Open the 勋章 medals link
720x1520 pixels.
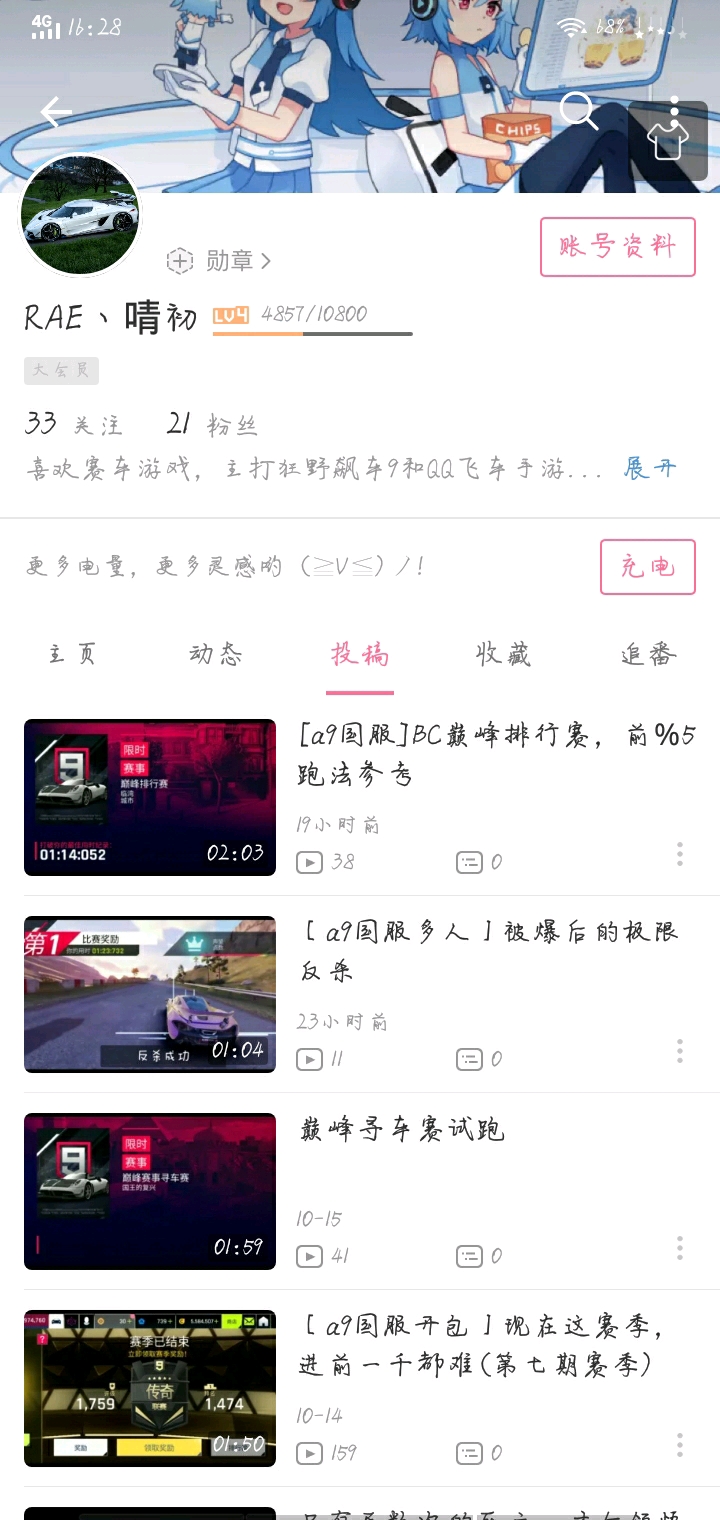[218, 261]
